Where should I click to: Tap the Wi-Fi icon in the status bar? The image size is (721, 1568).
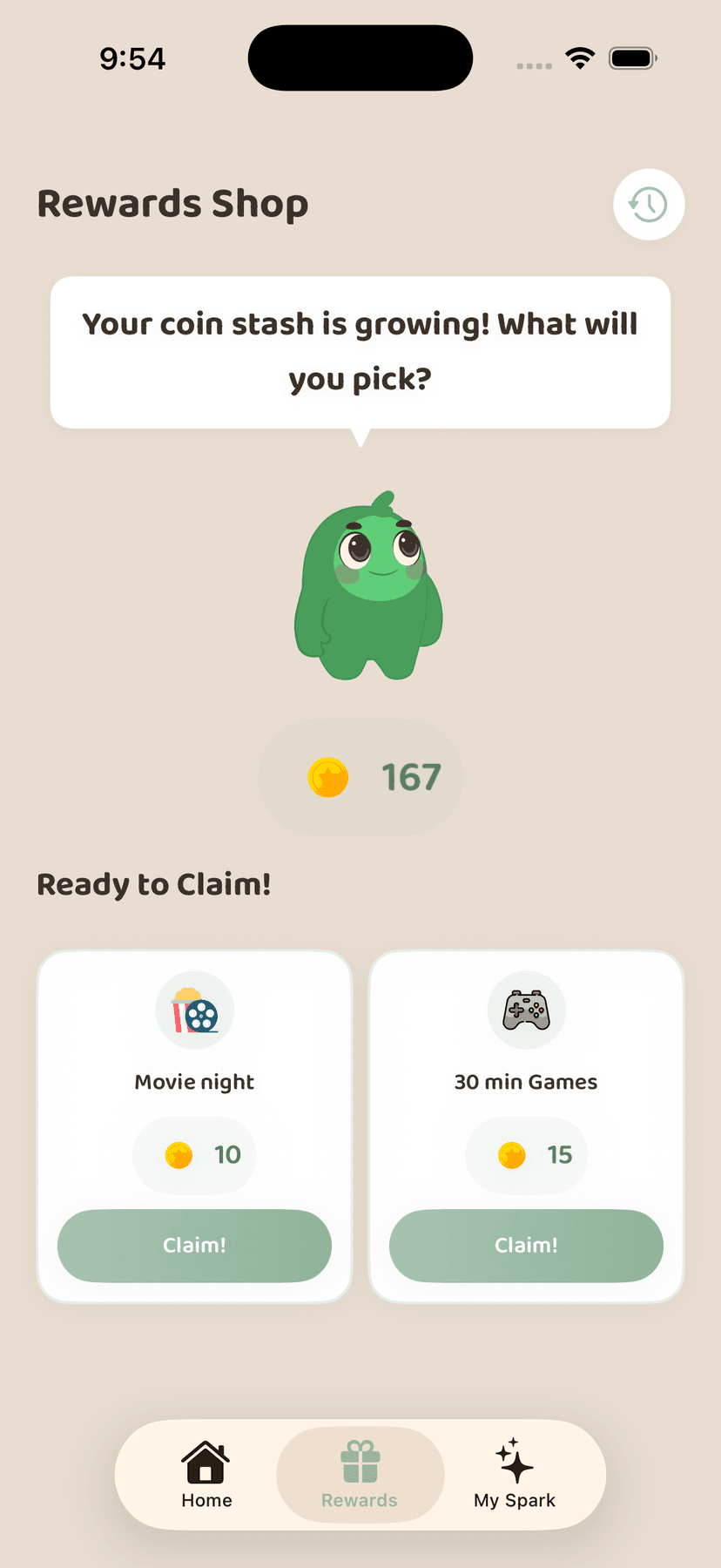click(x=580, y=57)
